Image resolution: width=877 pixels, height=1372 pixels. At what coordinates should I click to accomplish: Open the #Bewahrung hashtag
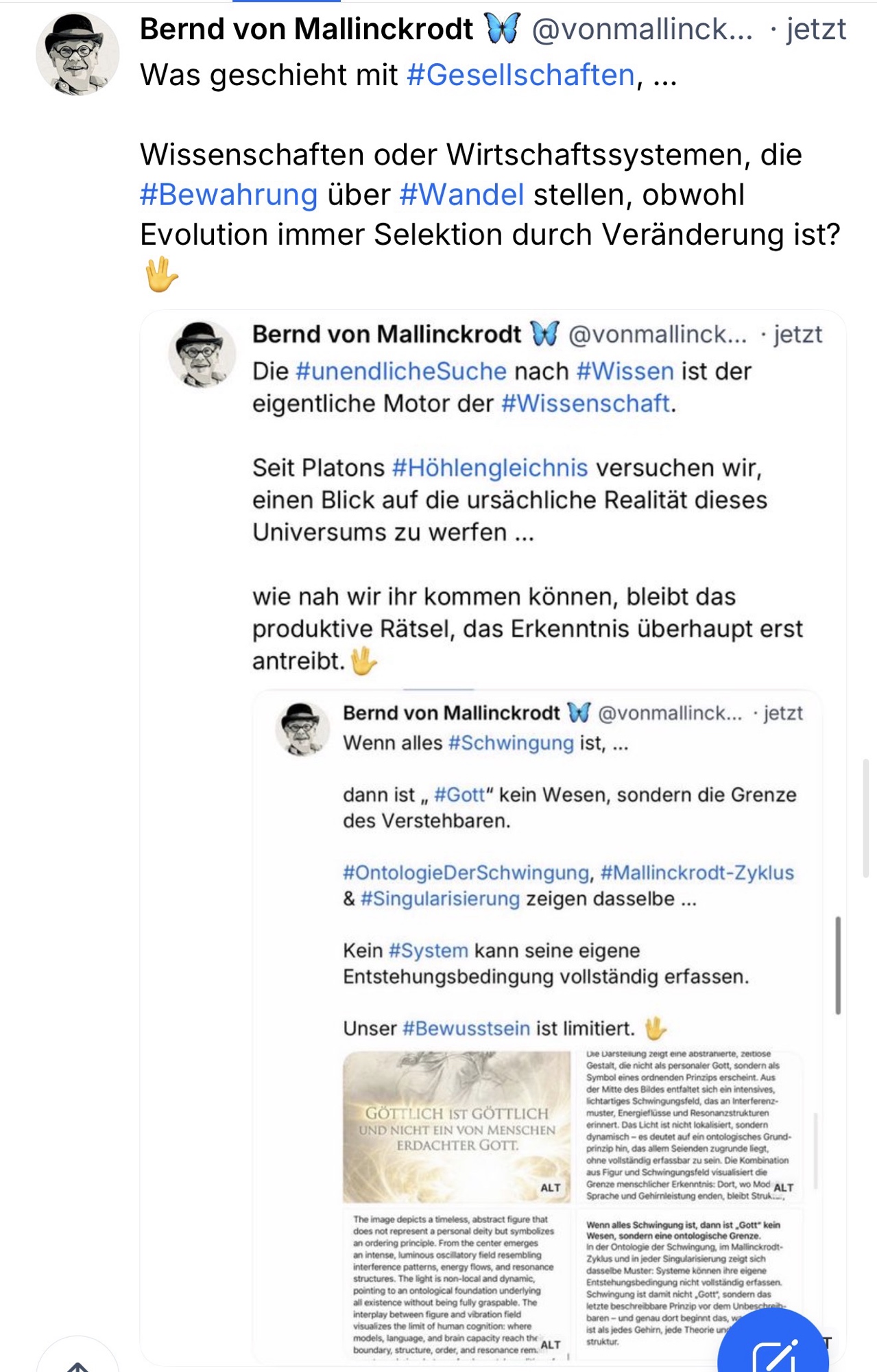pyautogui.click(x=228, y=195)
